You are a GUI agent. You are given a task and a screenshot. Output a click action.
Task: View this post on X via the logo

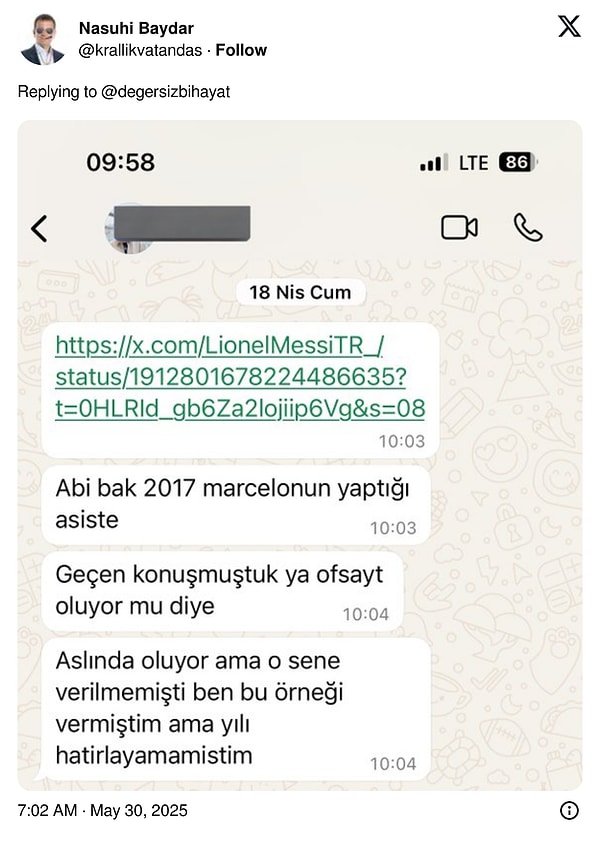[x=569, y=27]
